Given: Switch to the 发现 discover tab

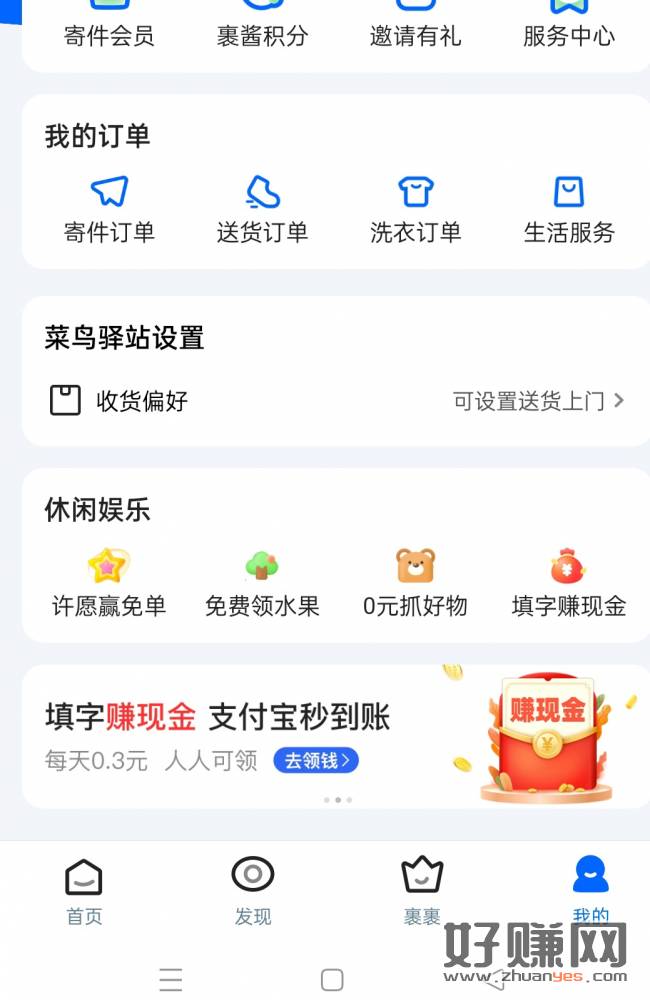Looking at the screenshot, I should [x=253, y=890].
